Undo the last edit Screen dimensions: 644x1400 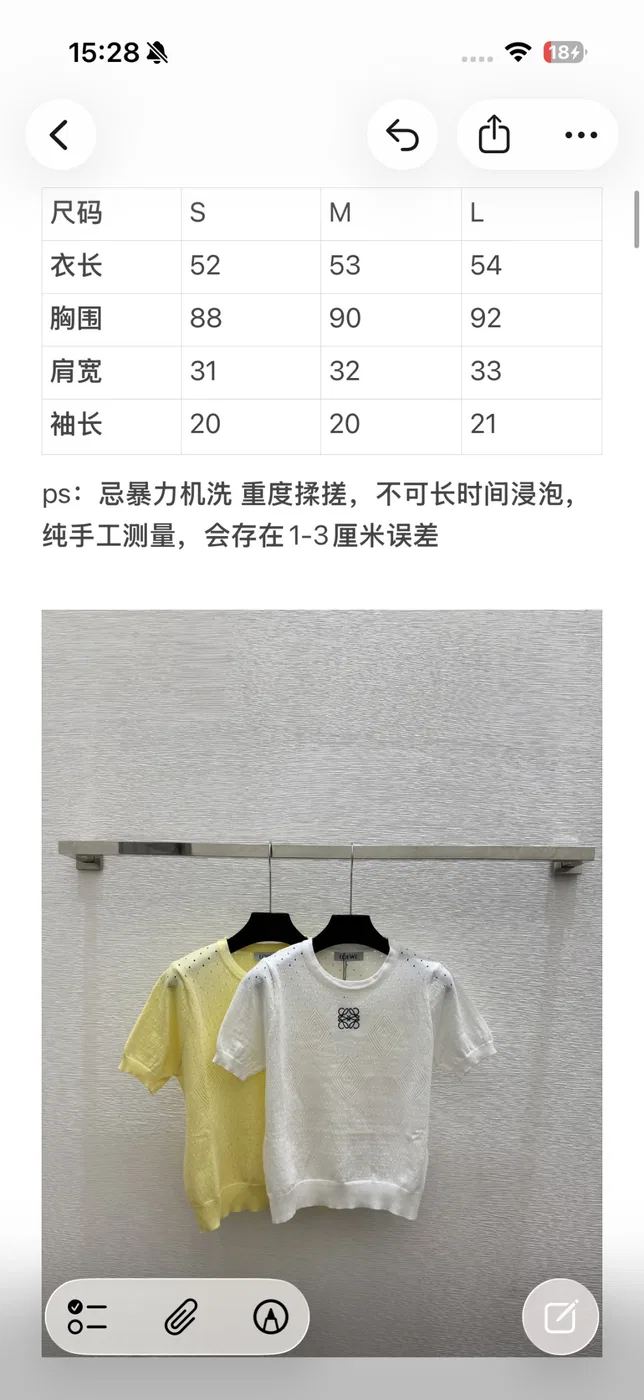coord(402,135)
